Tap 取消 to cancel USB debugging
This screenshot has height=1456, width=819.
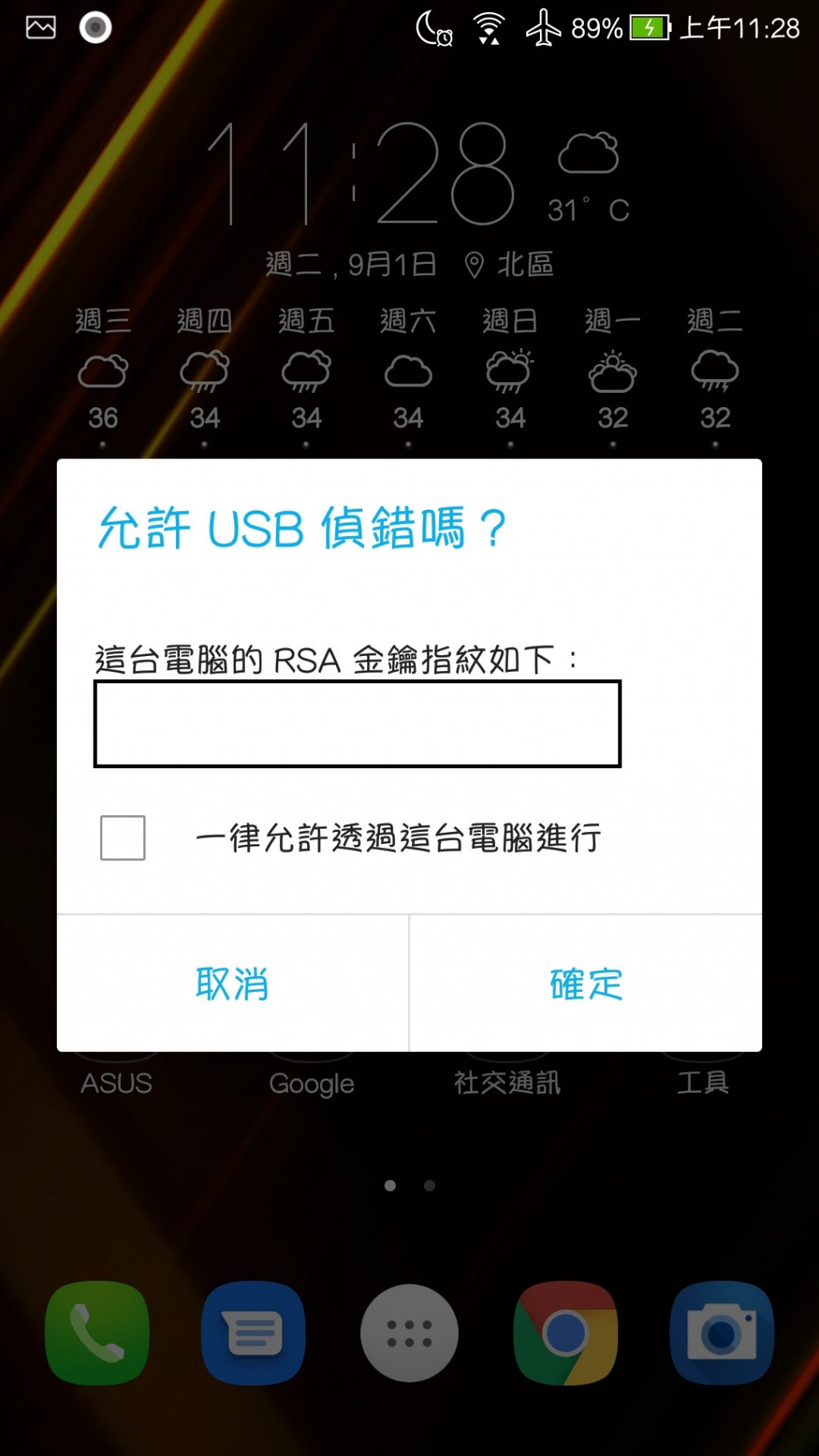pos(232,983)
